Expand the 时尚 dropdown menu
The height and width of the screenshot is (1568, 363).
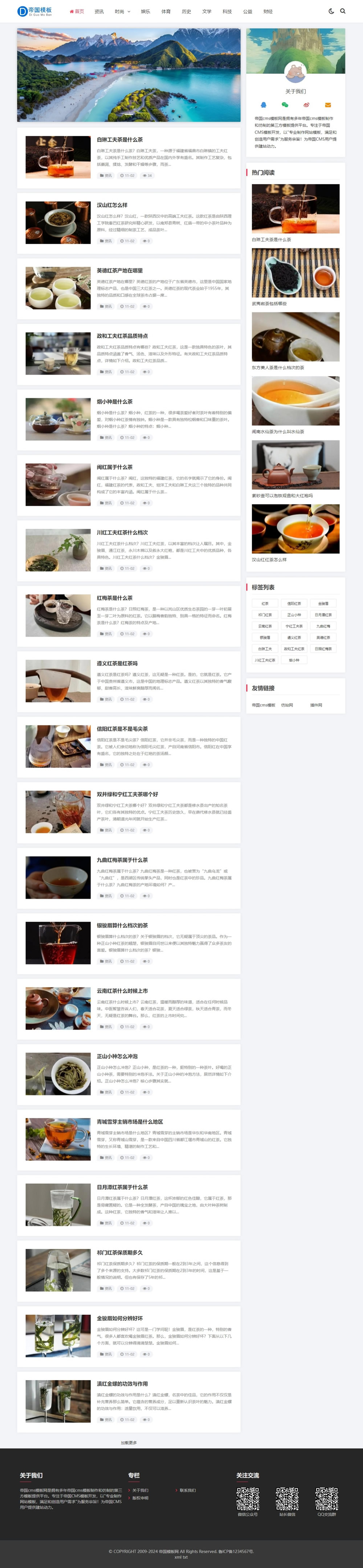tap(122, 12)
